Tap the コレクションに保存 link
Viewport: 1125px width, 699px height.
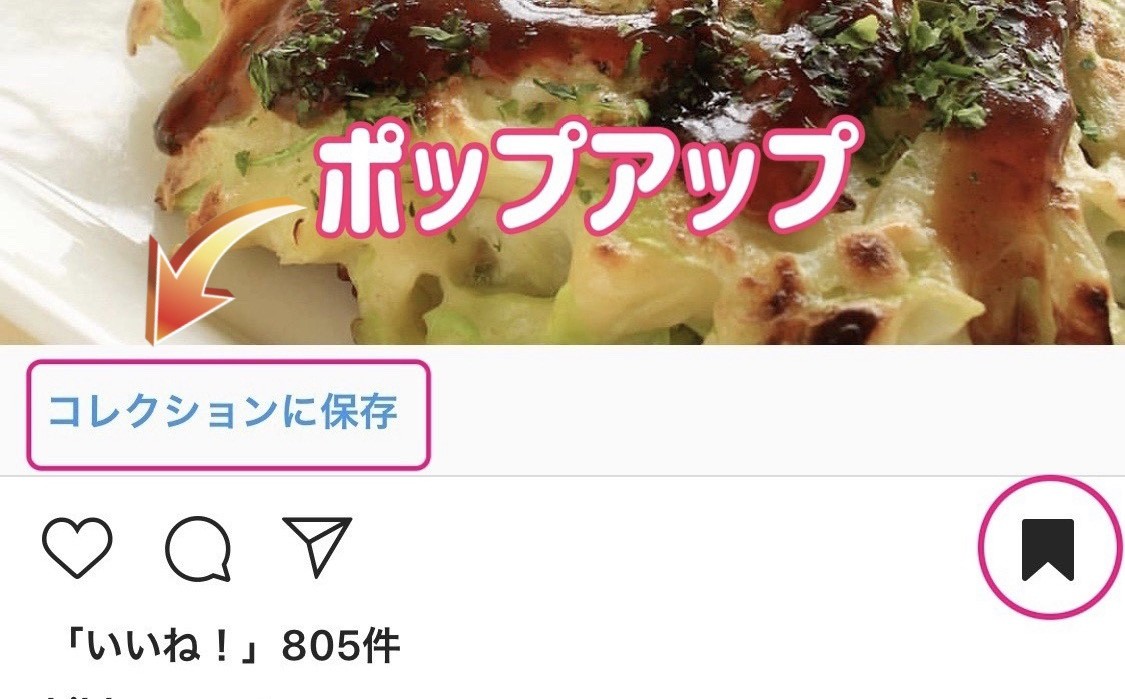(222, 412)
